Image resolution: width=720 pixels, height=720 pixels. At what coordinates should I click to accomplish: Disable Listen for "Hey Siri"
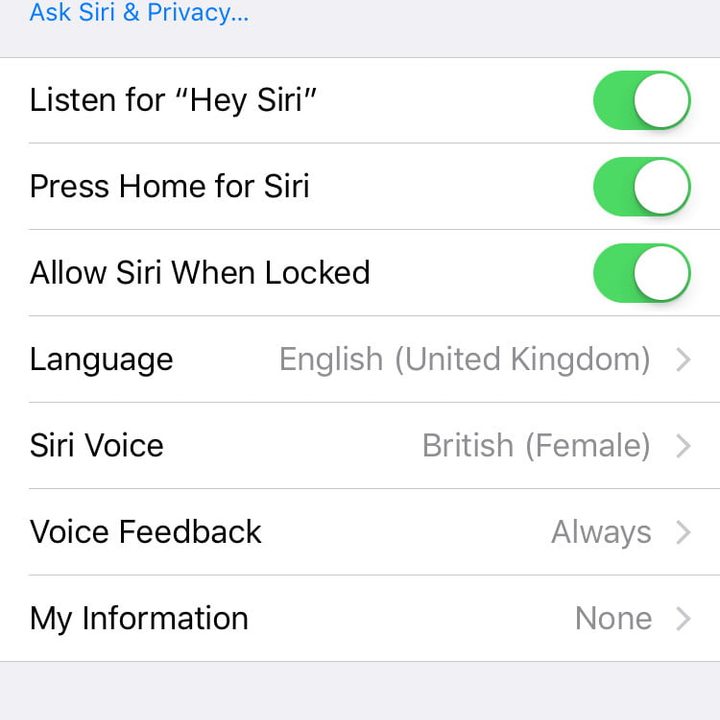[x=641, y=100]
